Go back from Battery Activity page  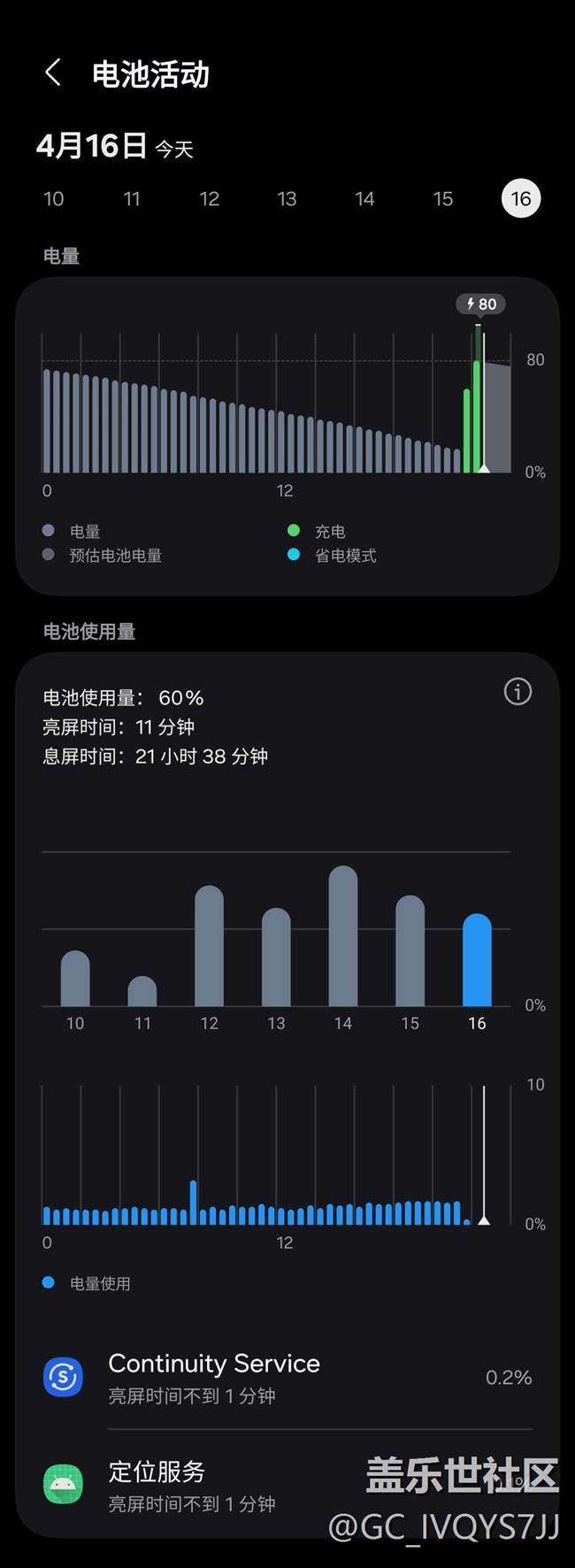(53, 73)
